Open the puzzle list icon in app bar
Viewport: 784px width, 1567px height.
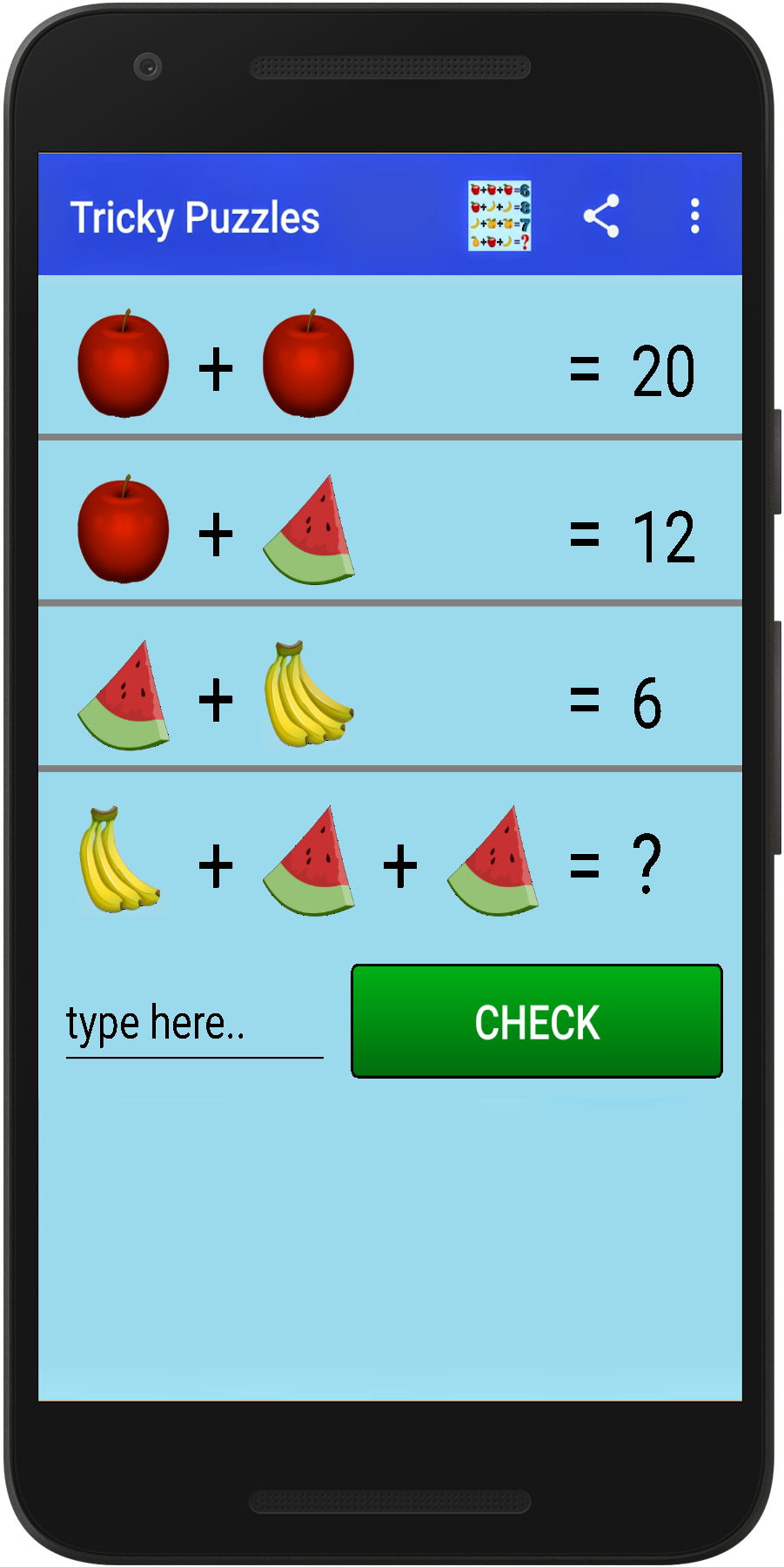(499, 216)
